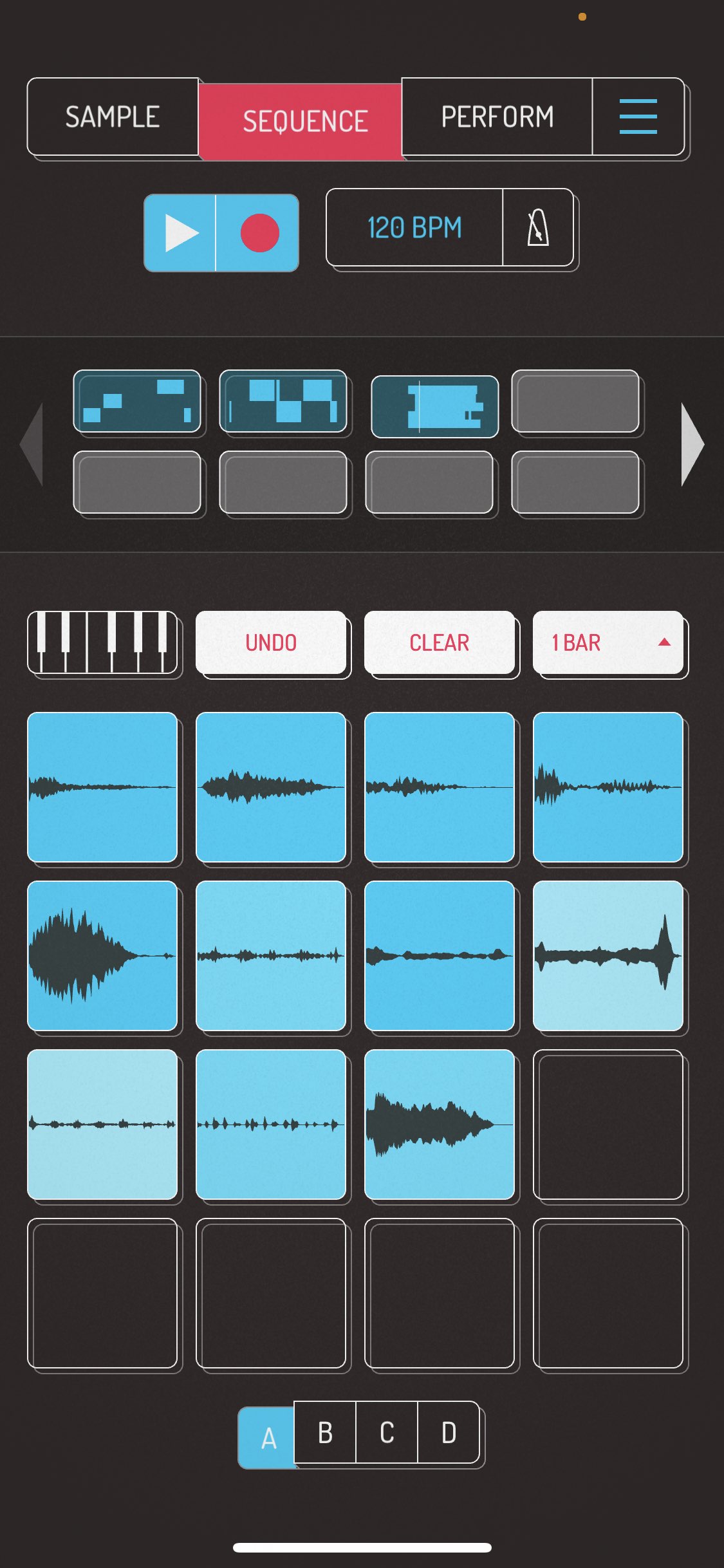Tap UNDO

(271, 642)
